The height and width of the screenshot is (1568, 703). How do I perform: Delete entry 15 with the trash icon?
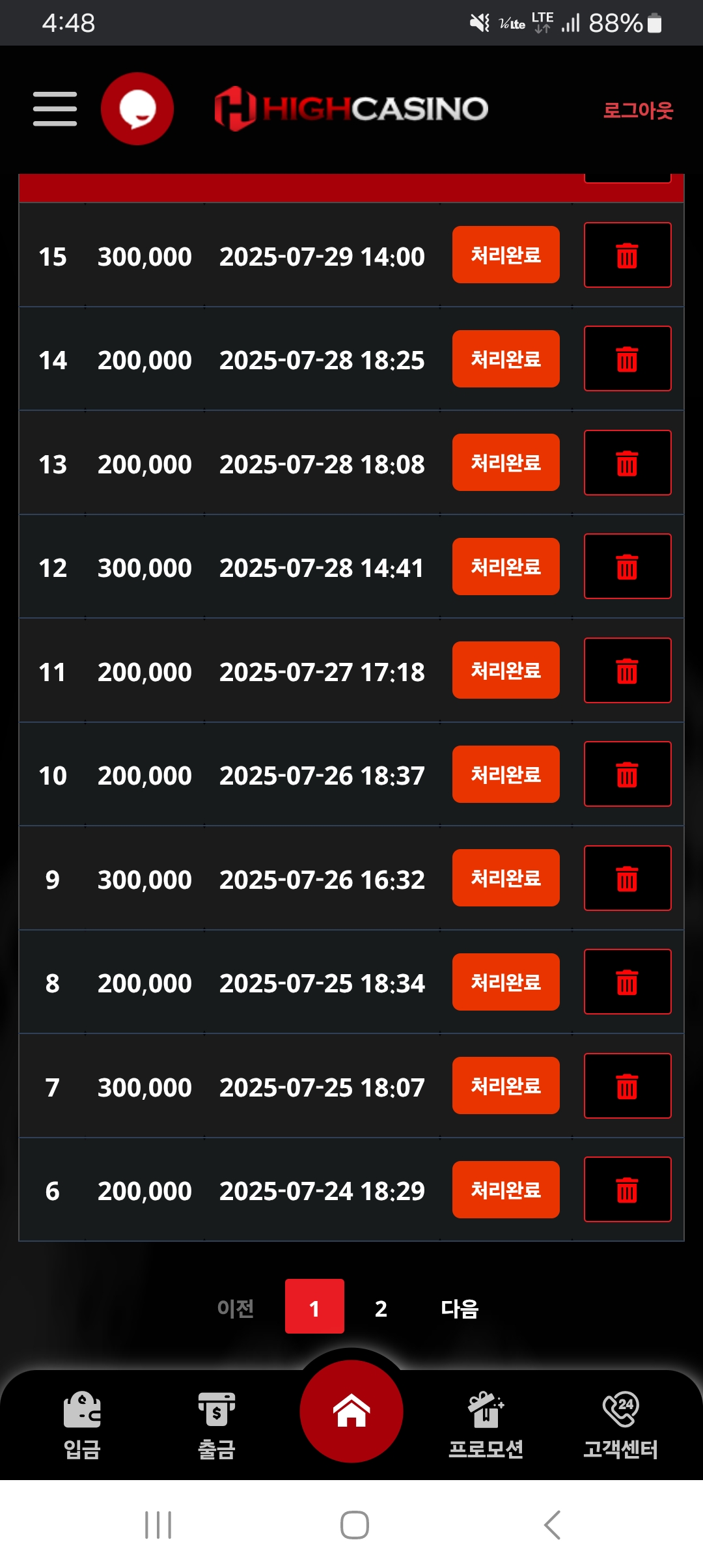pyautogui.click(x=627, y=255)
